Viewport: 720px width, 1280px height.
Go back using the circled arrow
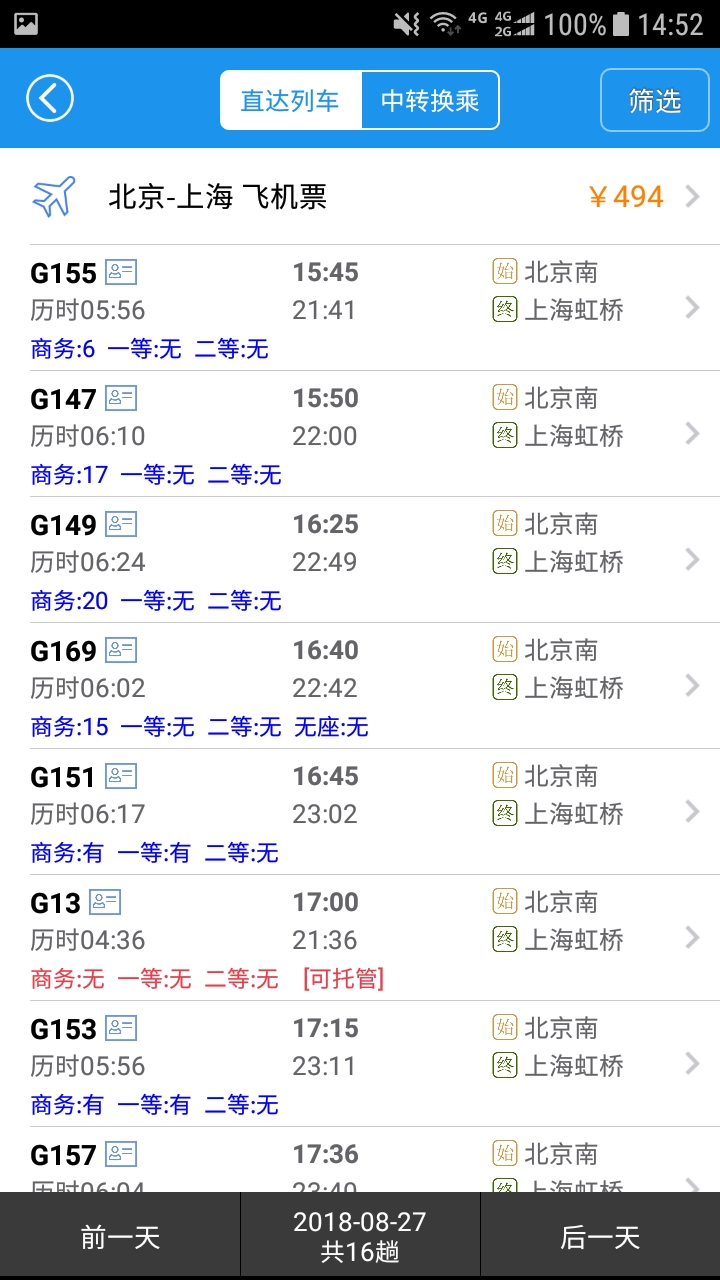(x=50, y=99)
